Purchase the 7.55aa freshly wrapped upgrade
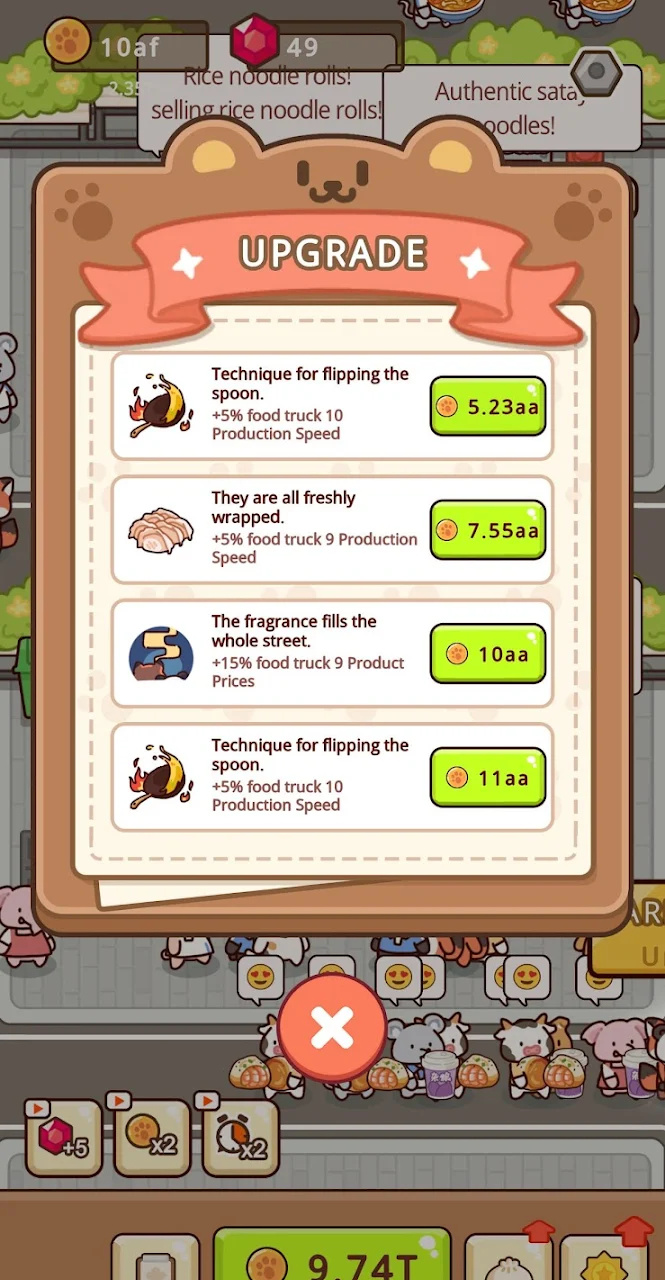Viewport: 665px width, 1280px height. (x=488, y=530)
